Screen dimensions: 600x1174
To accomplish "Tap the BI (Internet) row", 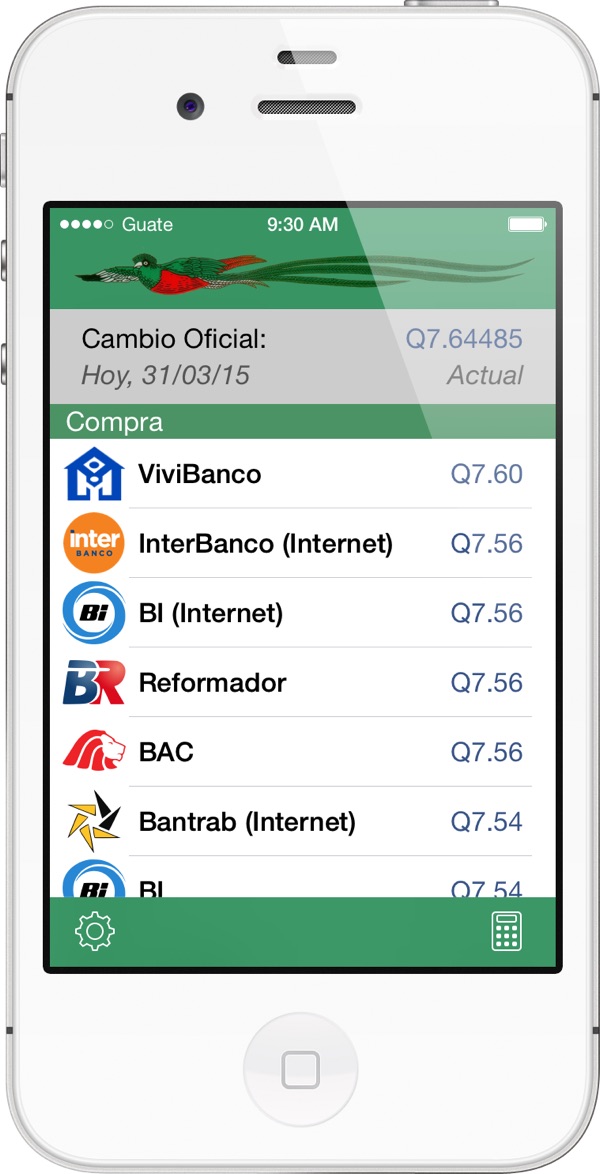I will pyautogui.click(x=300, y=613).
